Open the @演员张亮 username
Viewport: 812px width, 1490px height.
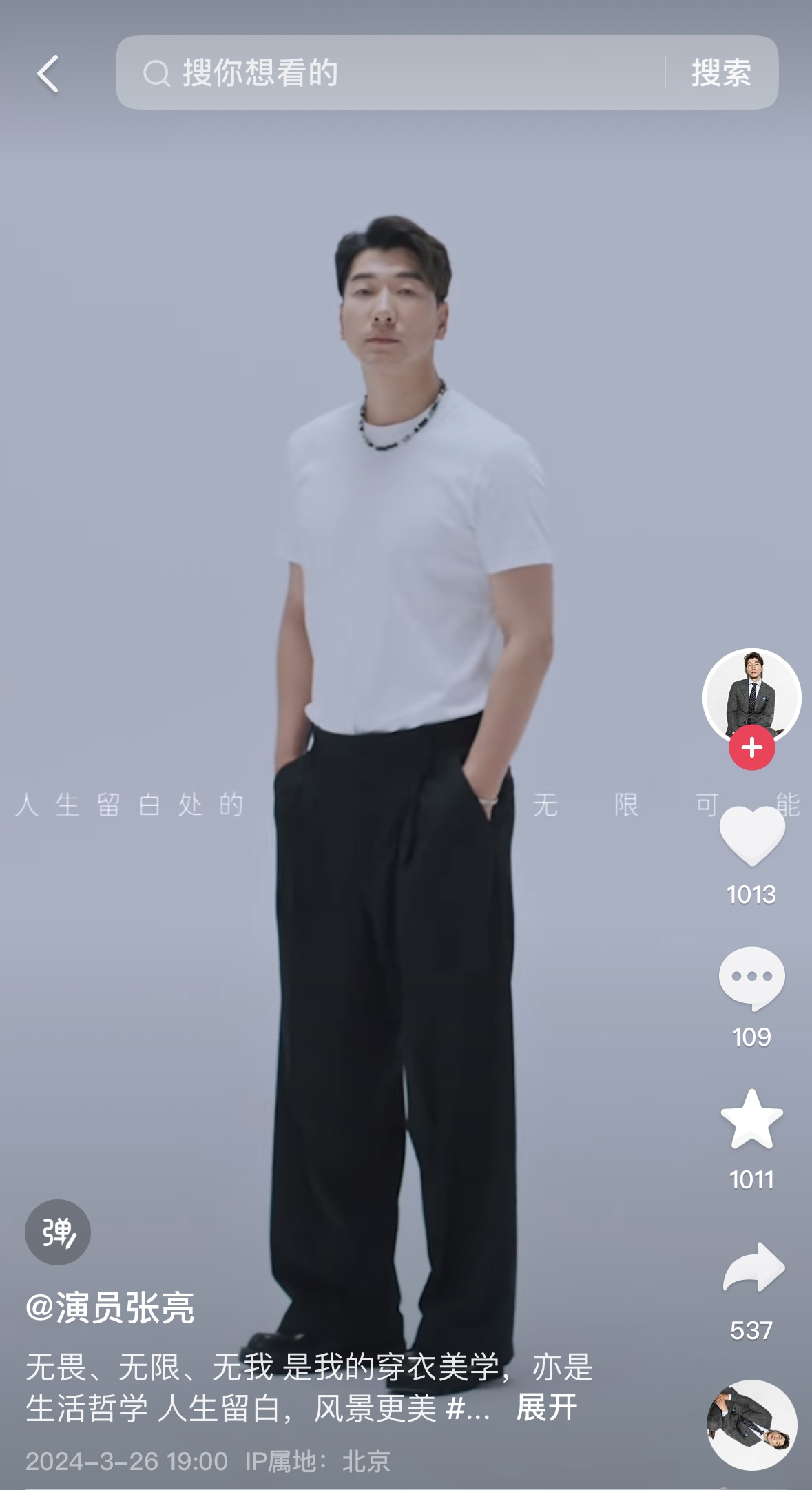click(x=110, y=1307)
